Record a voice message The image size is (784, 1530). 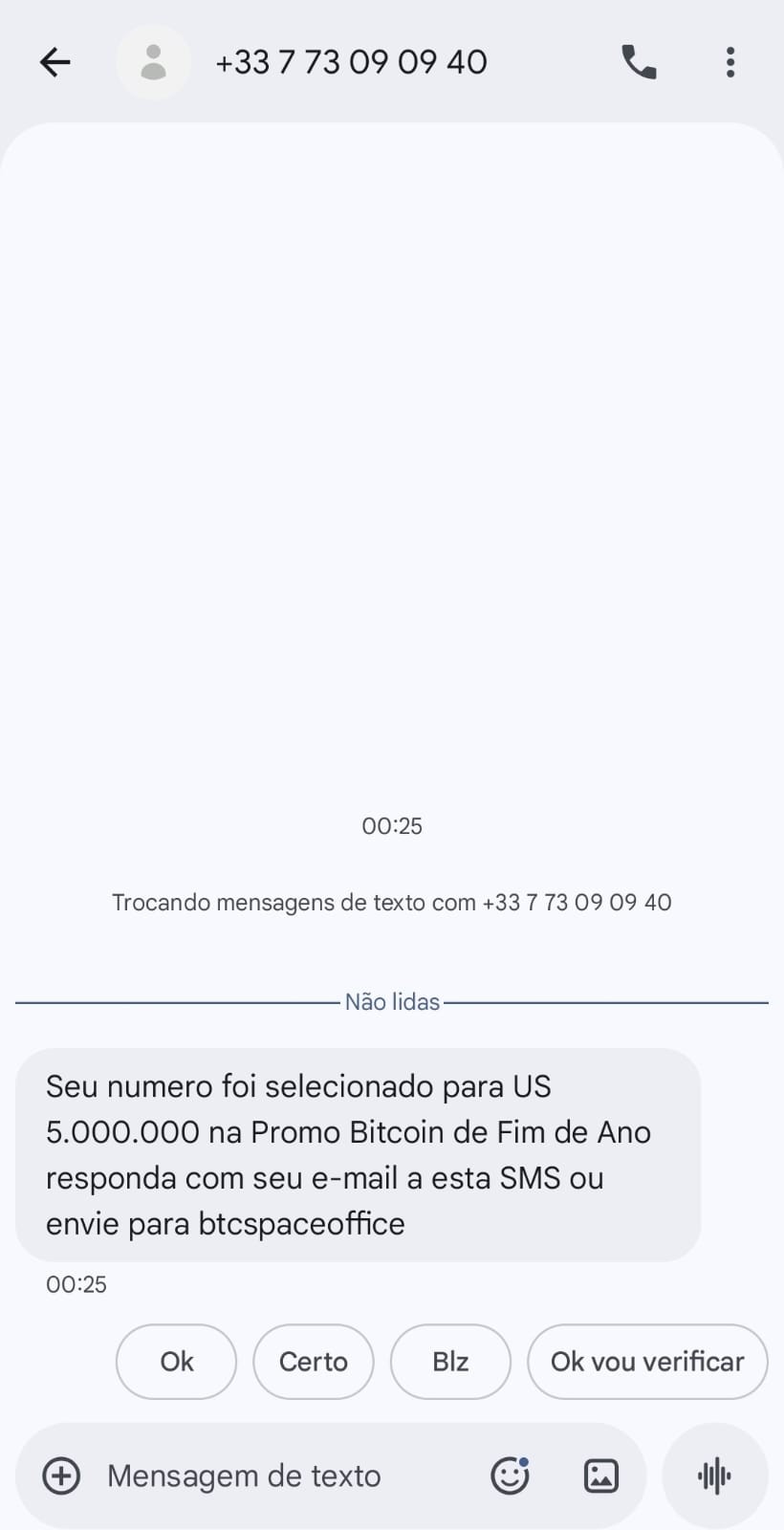point(714,1475)
